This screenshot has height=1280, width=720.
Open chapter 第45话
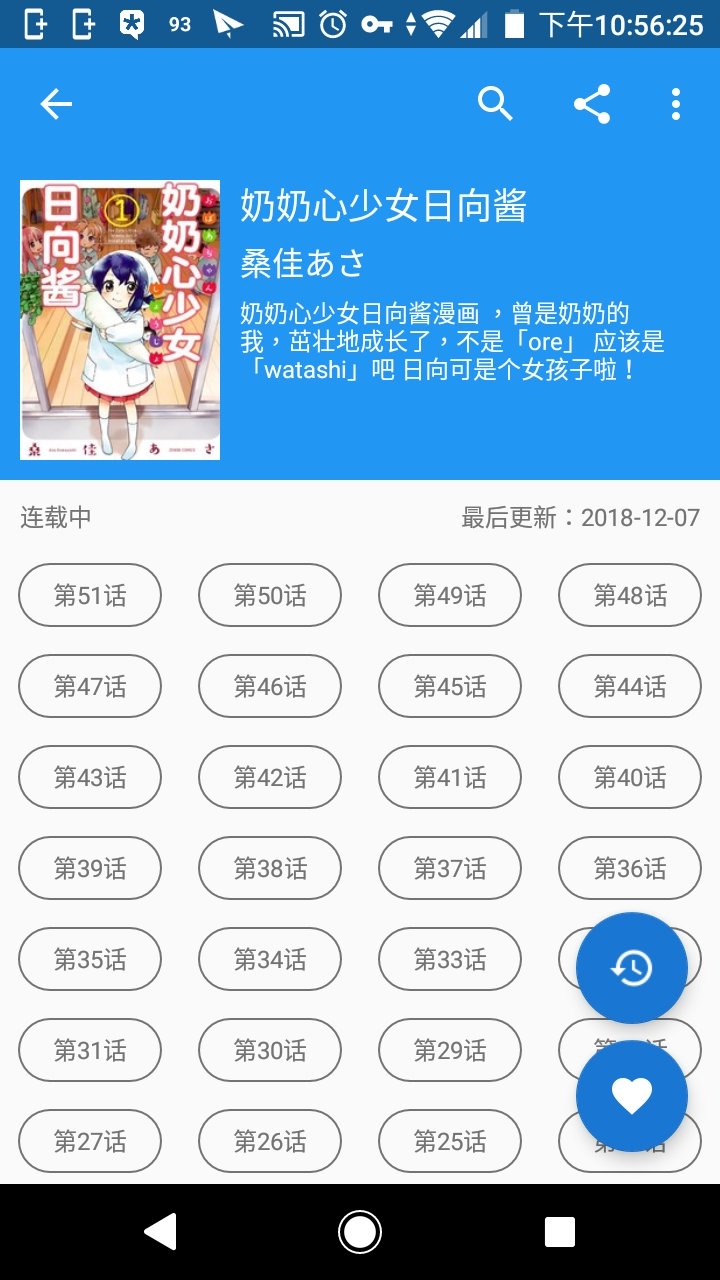(449, 686)
